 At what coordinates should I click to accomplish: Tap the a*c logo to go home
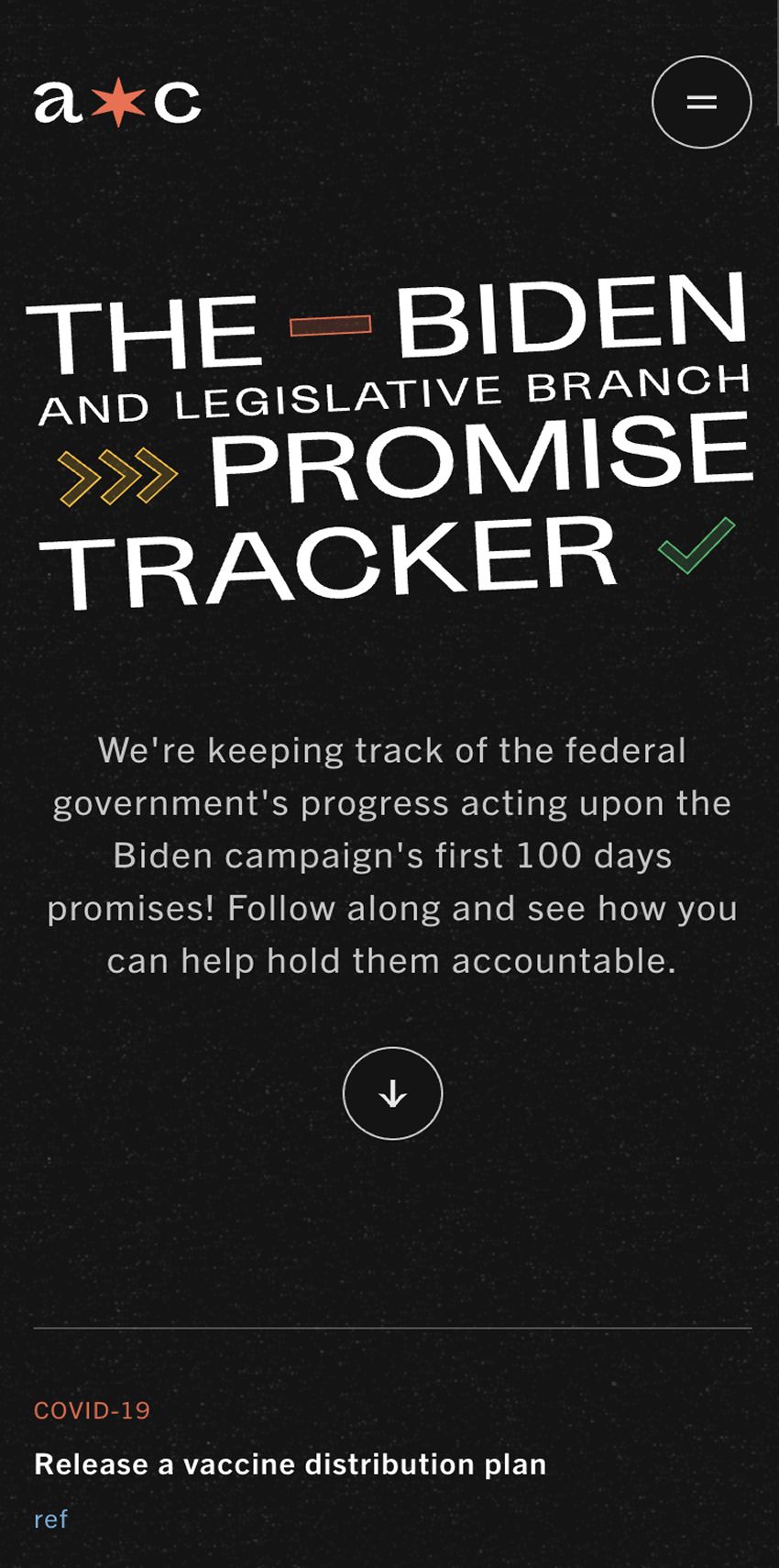(x=117, y=102)
